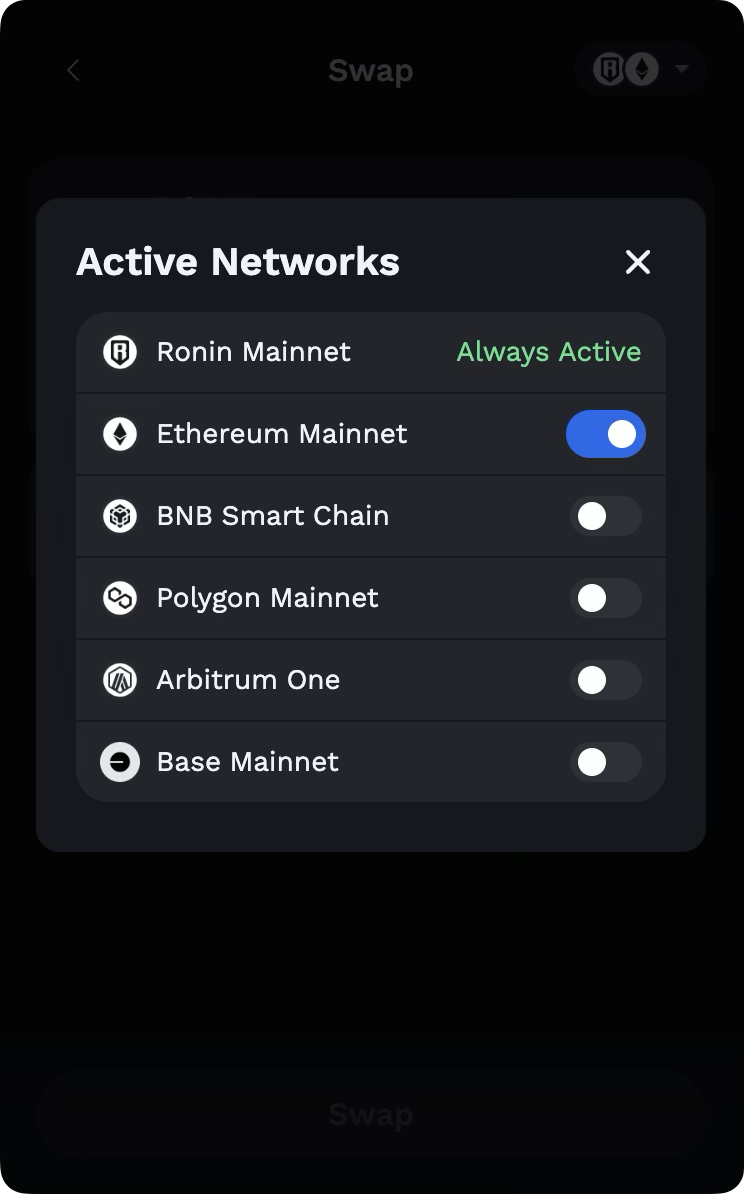Disable the Ethereum Mainnet network toggle
Image resolution: width=744 pixels, height=1194 pixels.
606,434
